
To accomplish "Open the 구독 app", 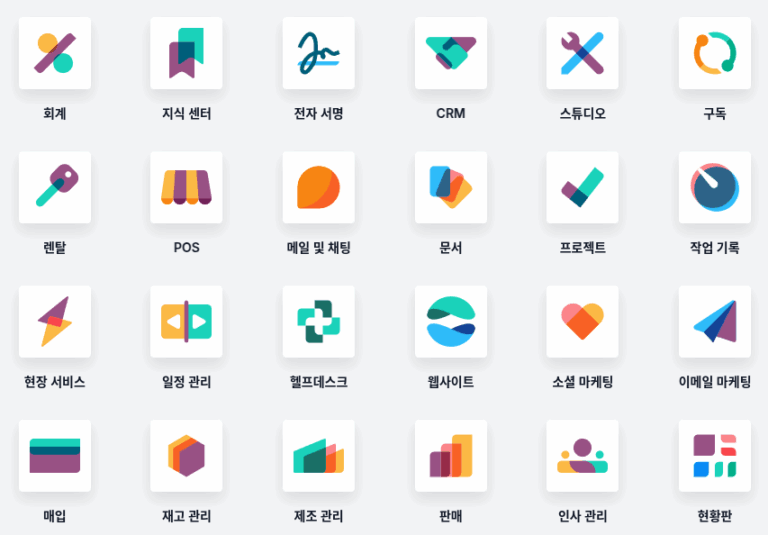I will (715, 53).
